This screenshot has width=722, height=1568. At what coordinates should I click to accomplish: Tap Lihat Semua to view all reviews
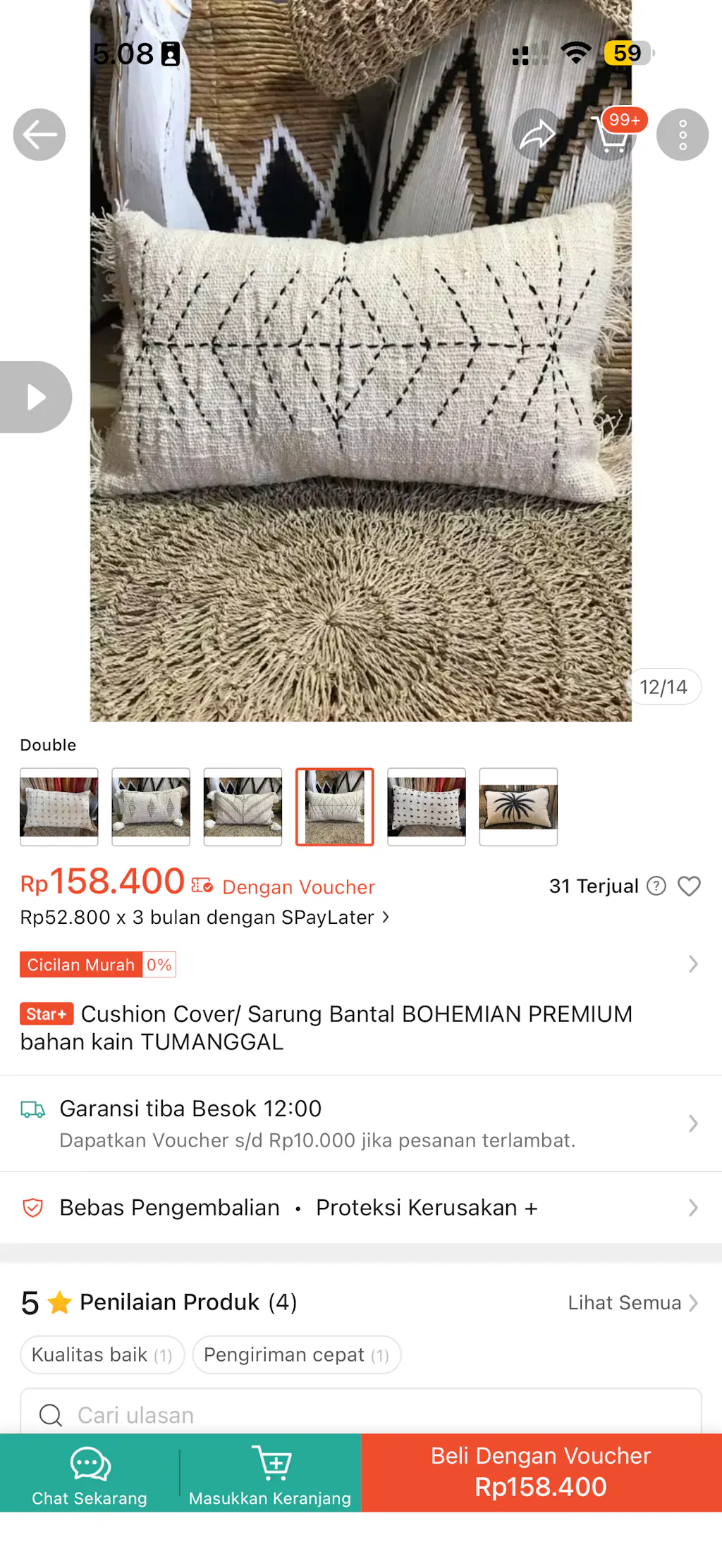(632, 1302)
